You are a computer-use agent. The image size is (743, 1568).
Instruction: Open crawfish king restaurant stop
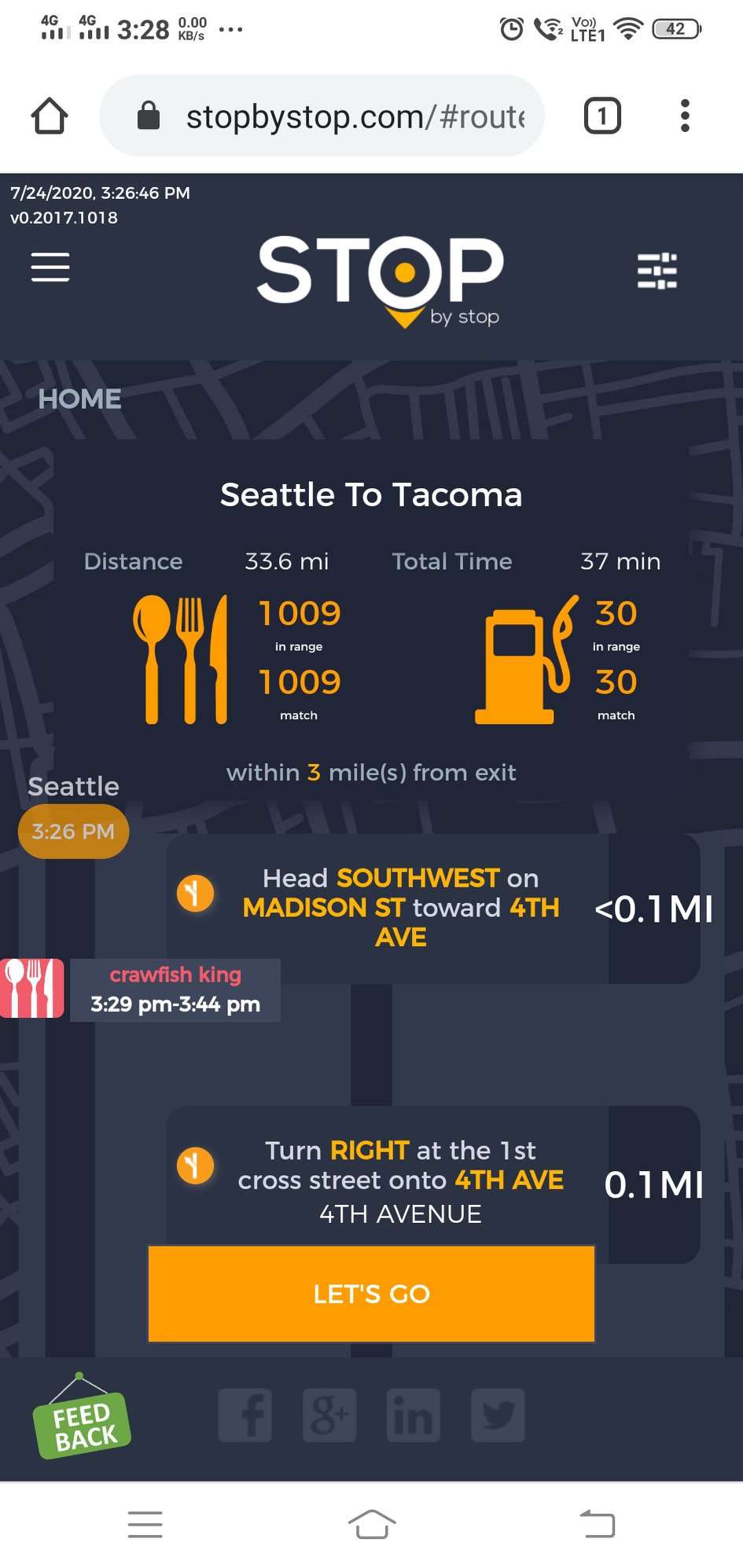175,990
